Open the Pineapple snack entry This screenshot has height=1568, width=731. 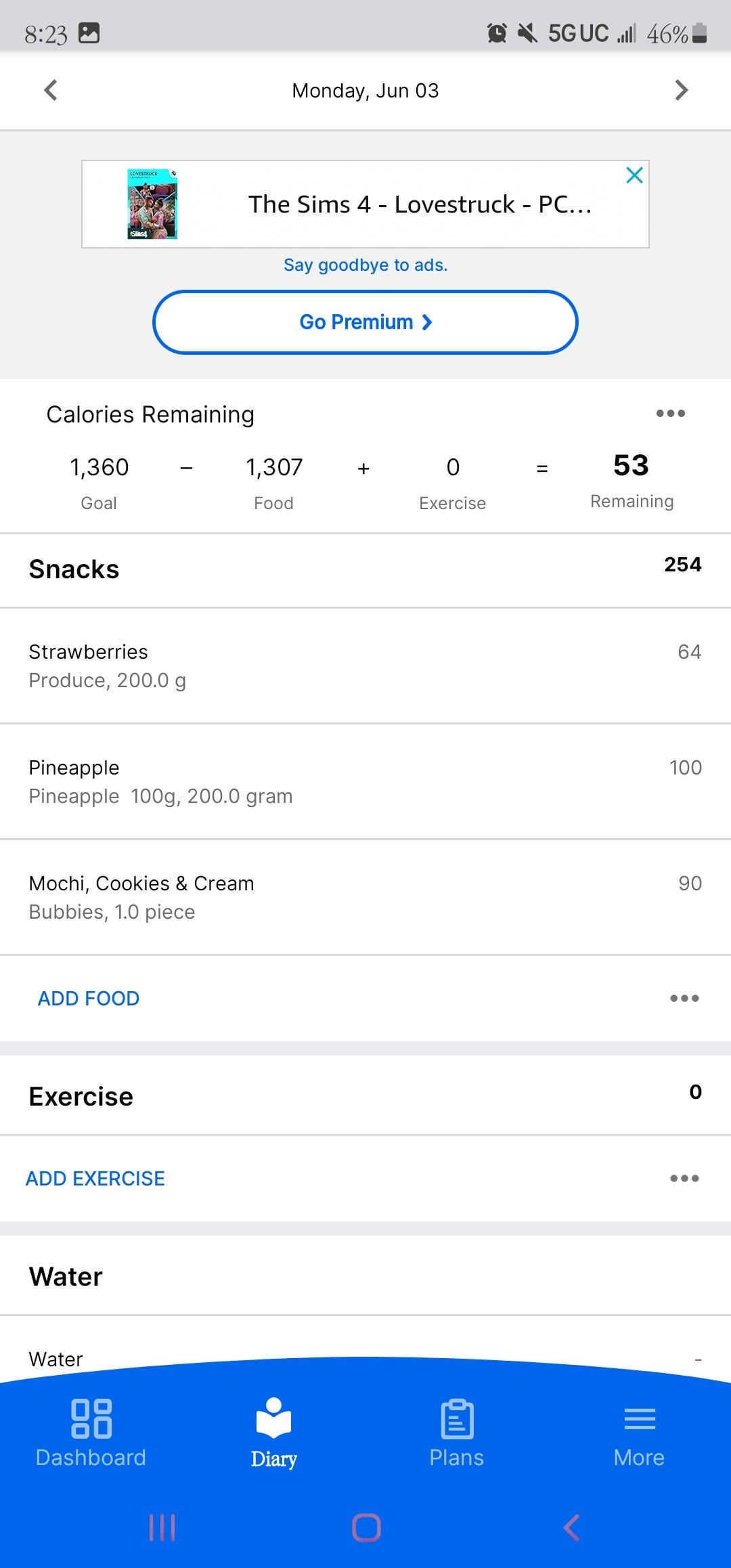tap(365, 781)
